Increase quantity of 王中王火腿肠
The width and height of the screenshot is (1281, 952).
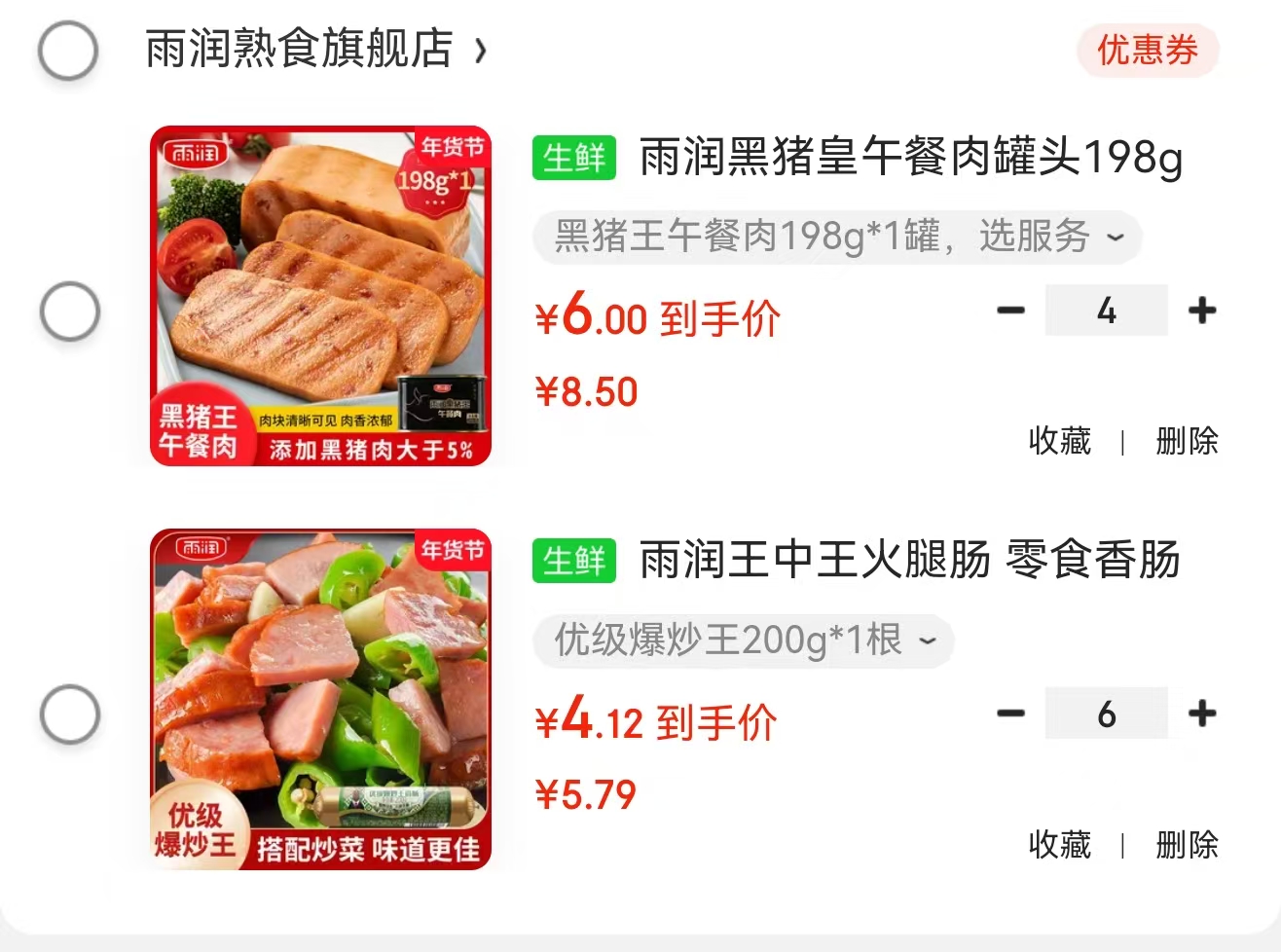point(1202,714)
